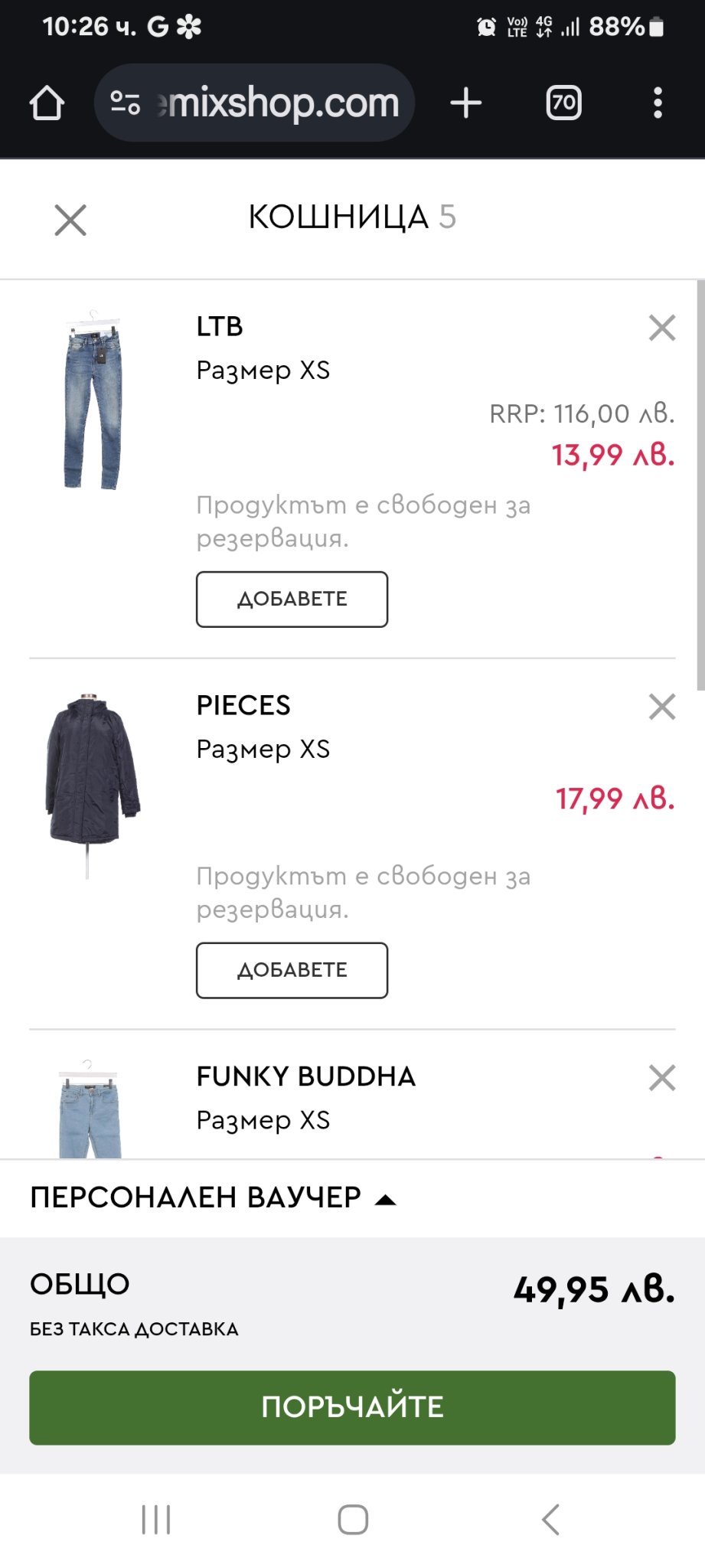The width and height of the screenshot is (705, 1568).
Task: Tap ДОБАВЕТЕ under the PIECES jacket
Action: (292, 971)
